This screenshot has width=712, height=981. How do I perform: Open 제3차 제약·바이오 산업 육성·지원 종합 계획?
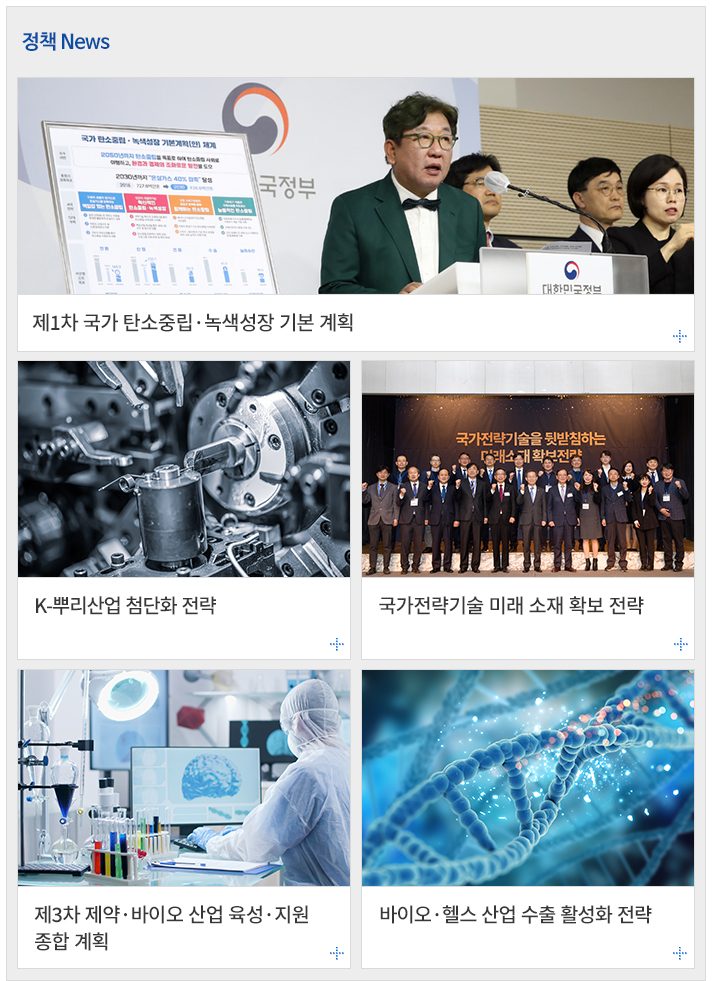pos(171,926)
